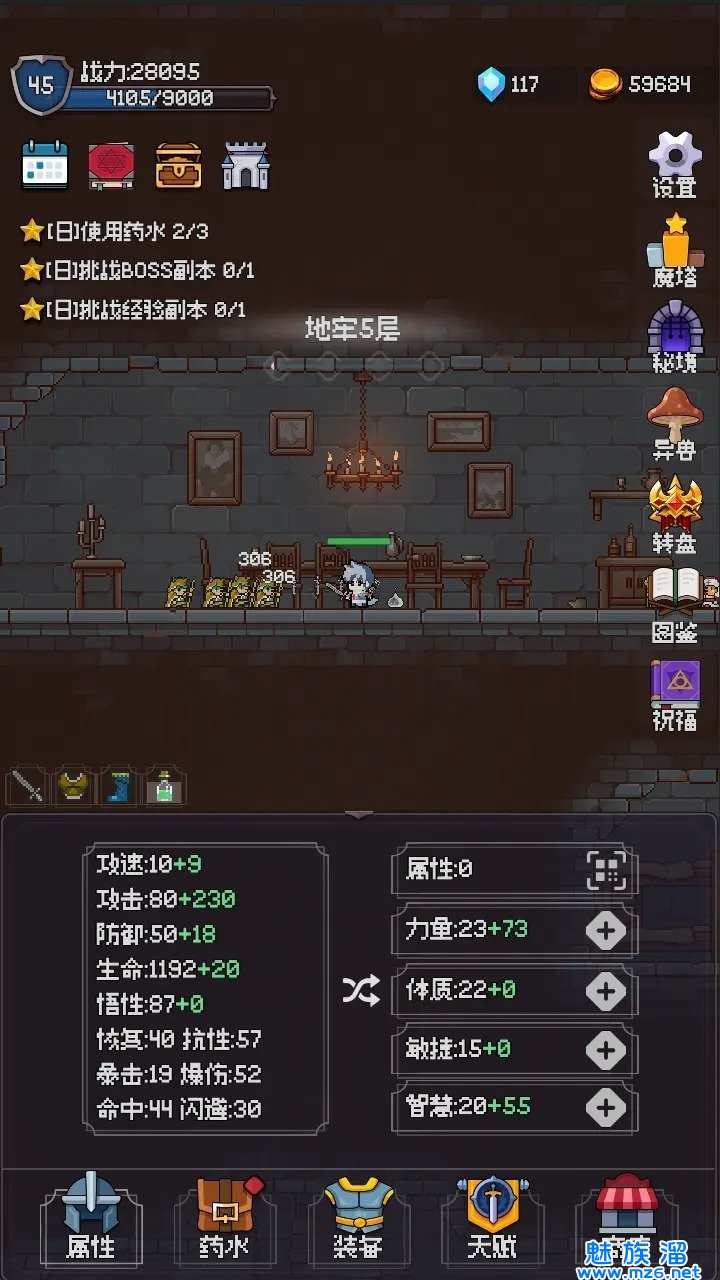Open the castle gate icon
The image size is (720, 1280).
[245, 165]
